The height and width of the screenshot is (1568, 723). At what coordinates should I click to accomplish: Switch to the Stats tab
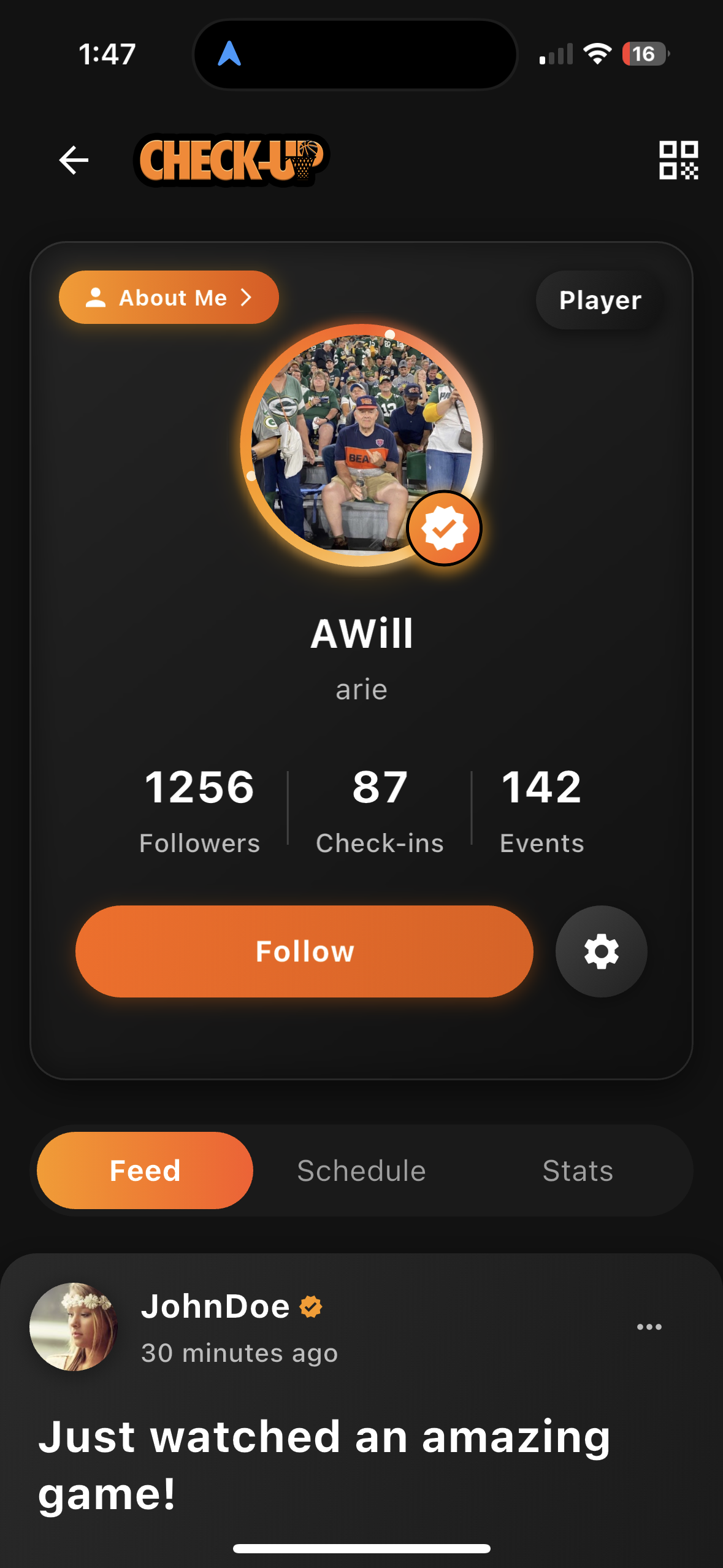coord(578,1170)
